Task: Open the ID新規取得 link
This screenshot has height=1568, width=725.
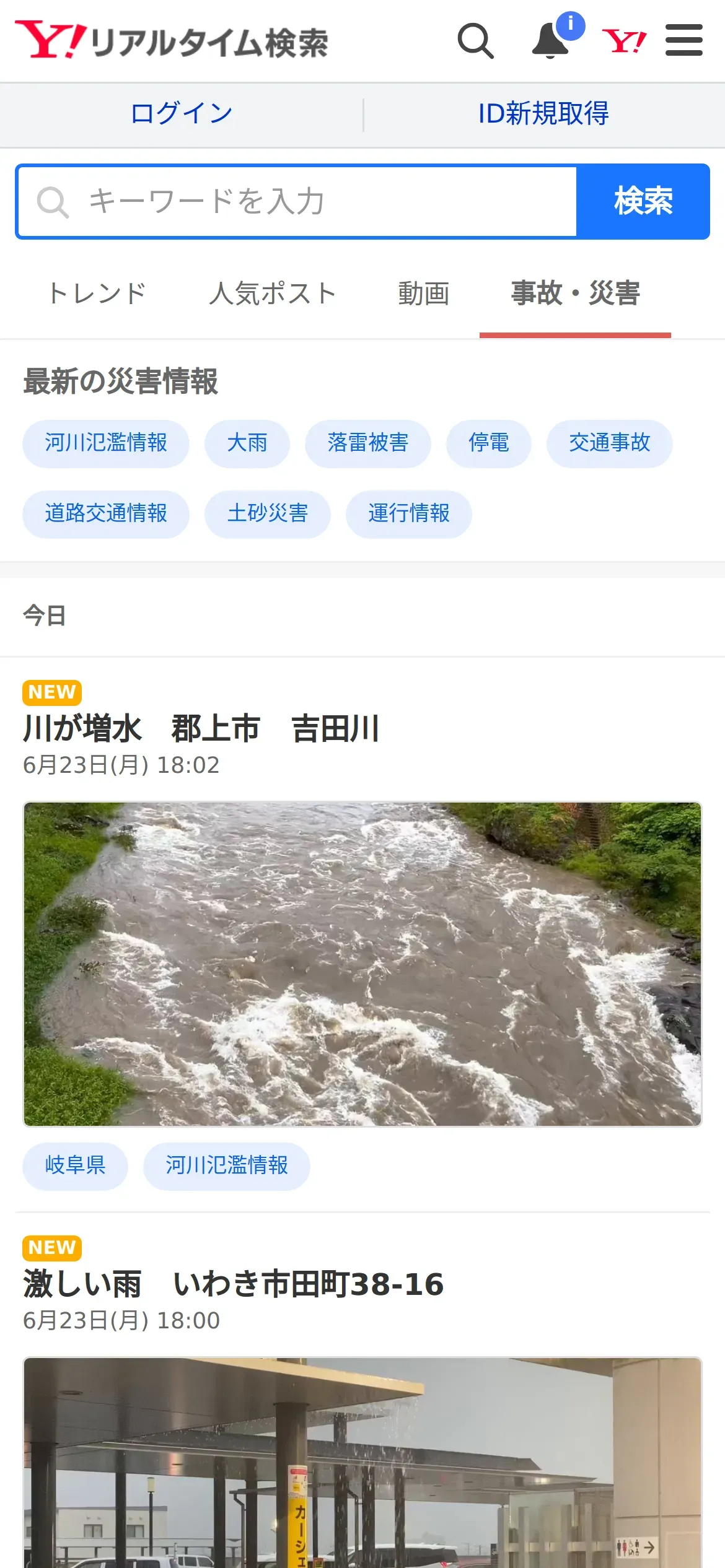Action: coord(543,114)
